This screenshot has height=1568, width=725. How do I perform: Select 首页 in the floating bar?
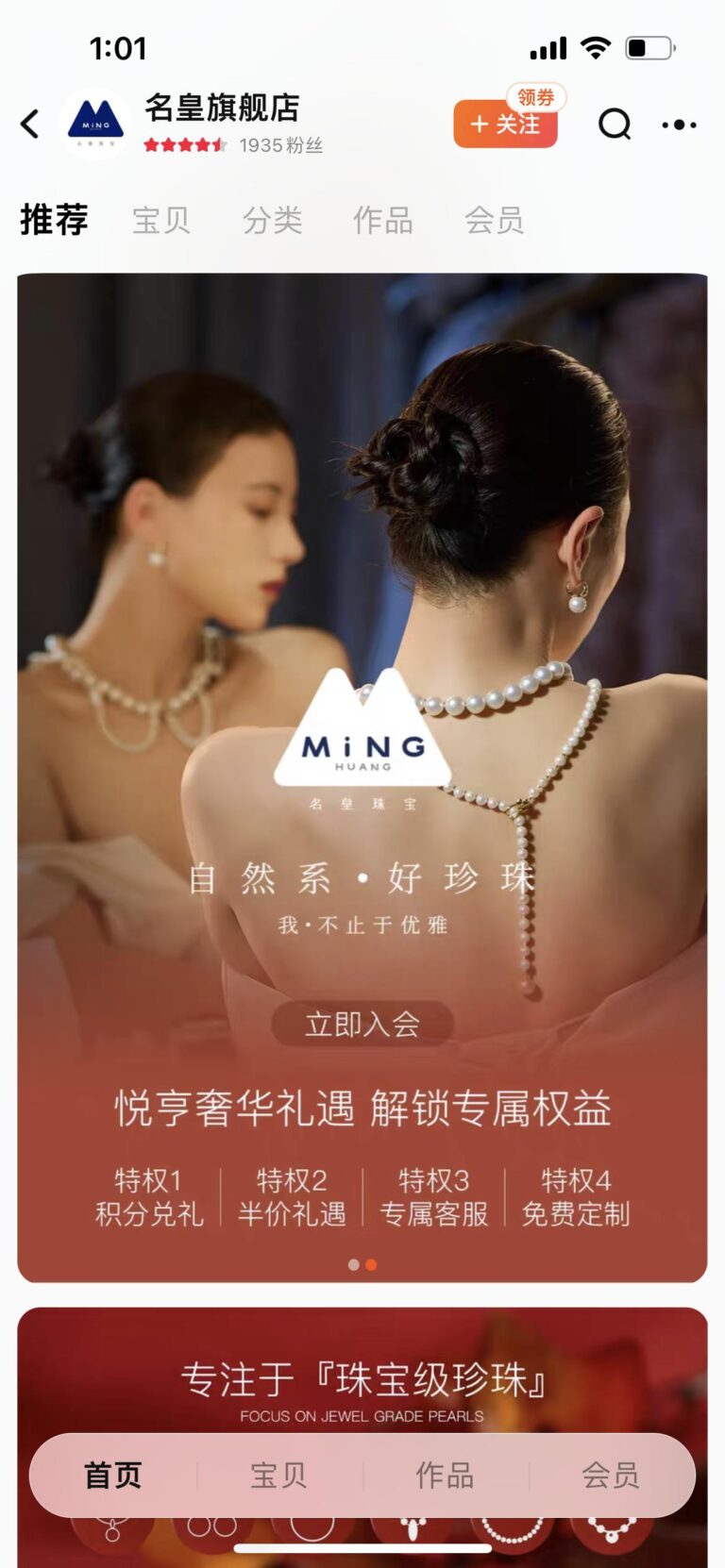pos(113,1476)
